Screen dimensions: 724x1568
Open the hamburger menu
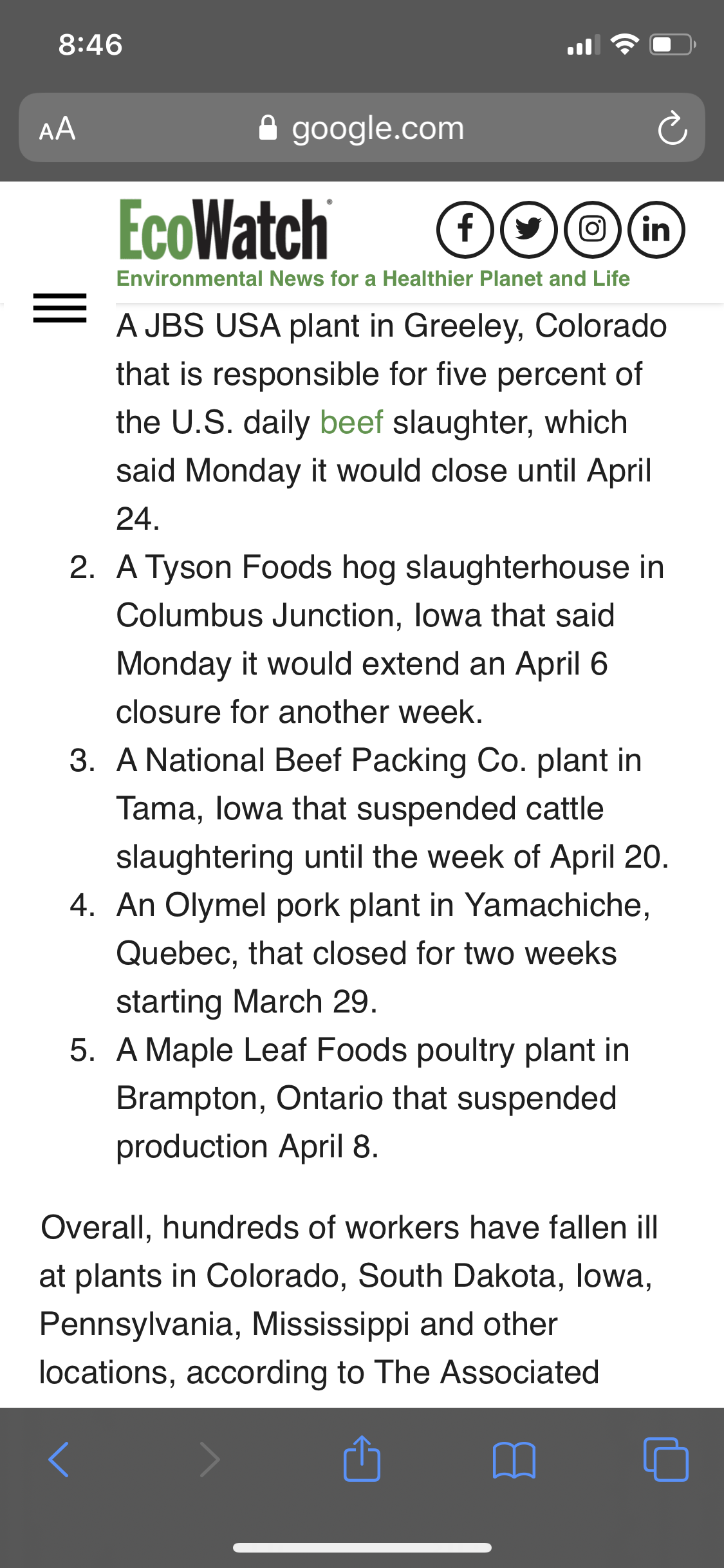pyautogui.click(x=60, y=308)
